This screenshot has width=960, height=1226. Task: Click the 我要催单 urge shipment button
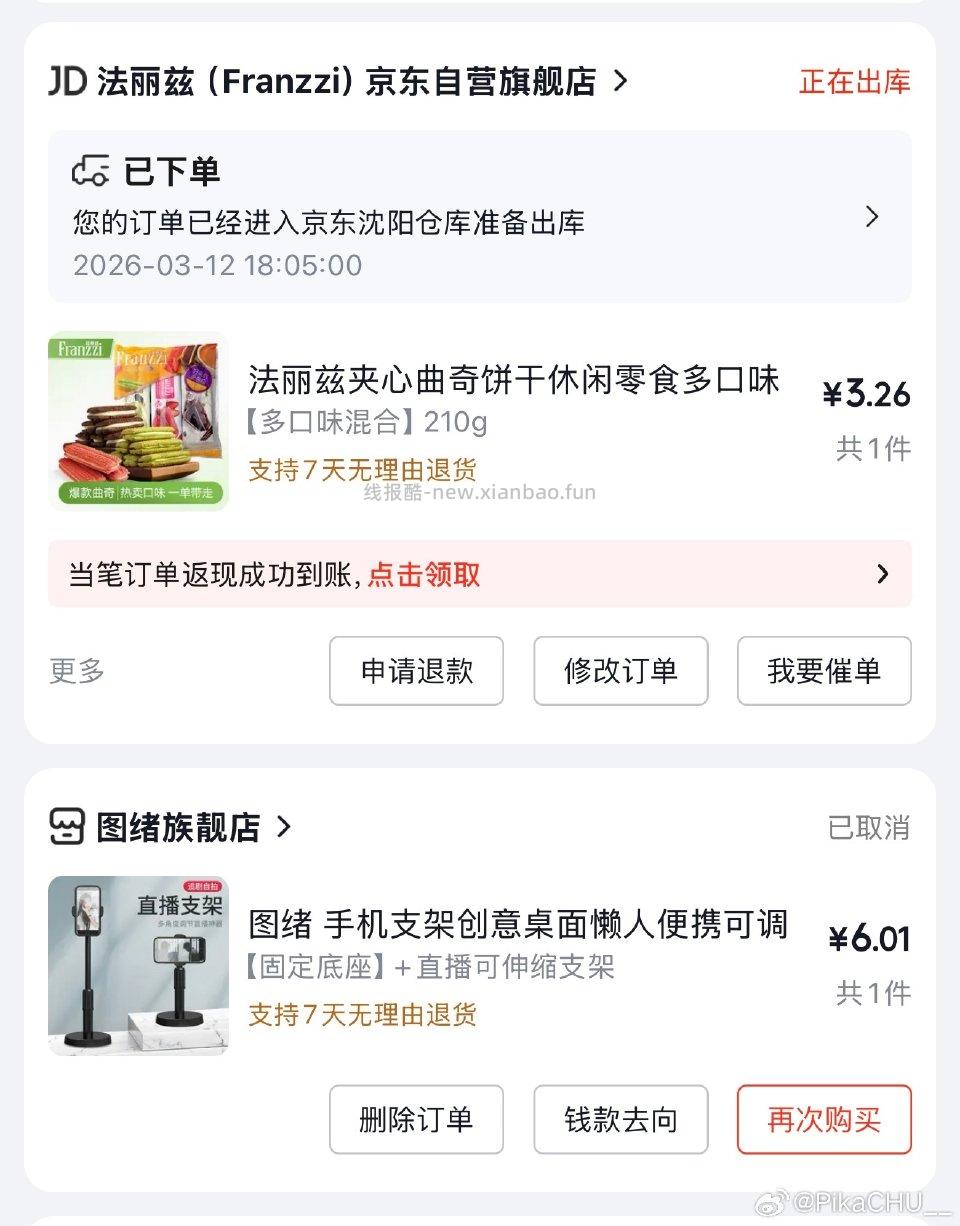[x=824, y=671]
